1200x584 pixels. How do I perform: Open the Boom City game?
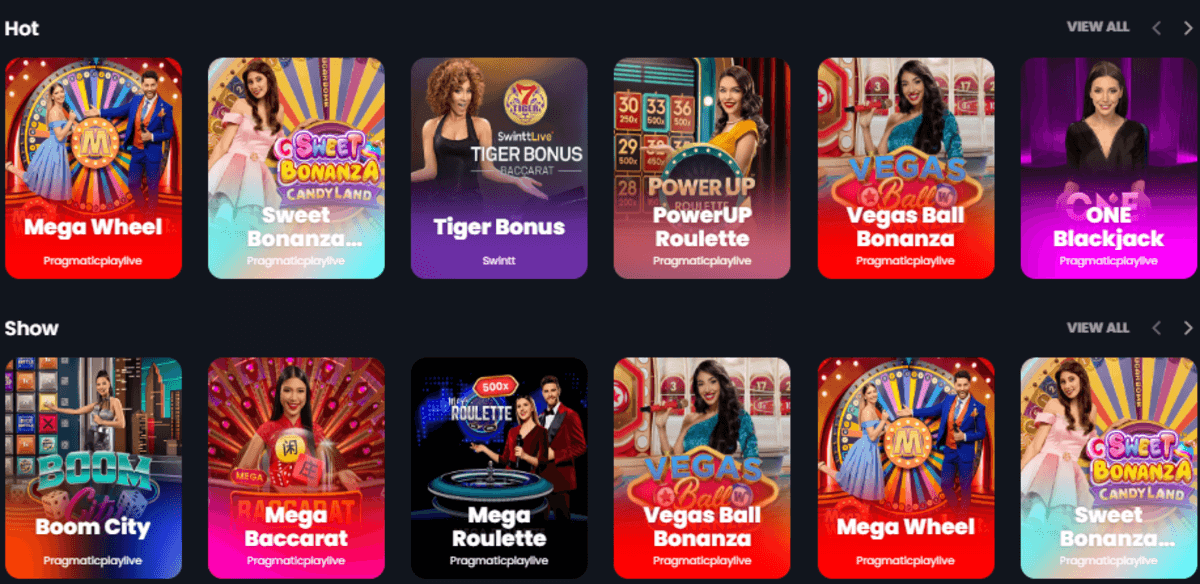[x=93, y=467]
